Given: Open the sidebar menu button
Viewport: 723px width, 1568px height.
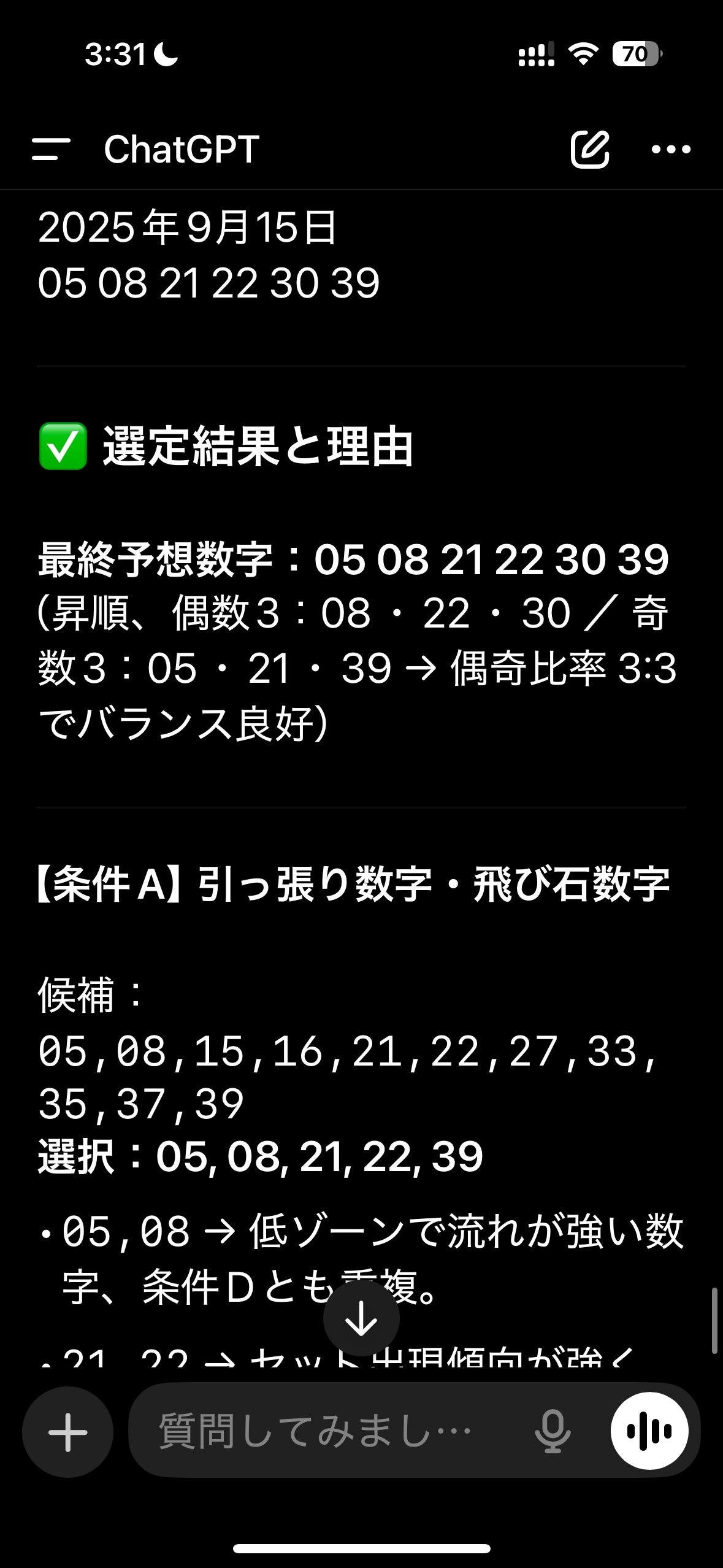Looking at the screenshot, I should click(51, 149).
